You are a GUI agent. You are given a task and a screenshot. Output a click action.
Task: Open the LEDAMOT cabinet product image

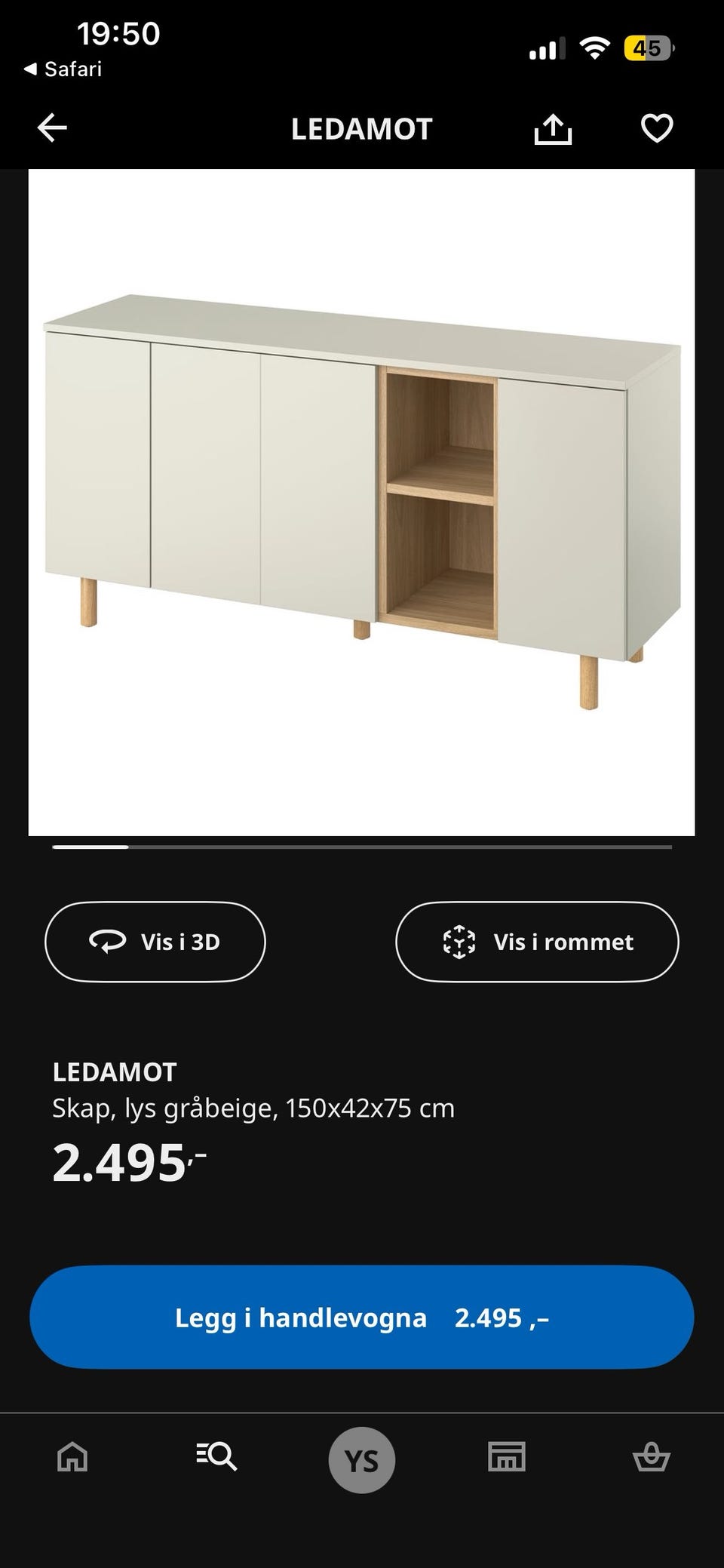pyautogui.click(x=361, y=503)
